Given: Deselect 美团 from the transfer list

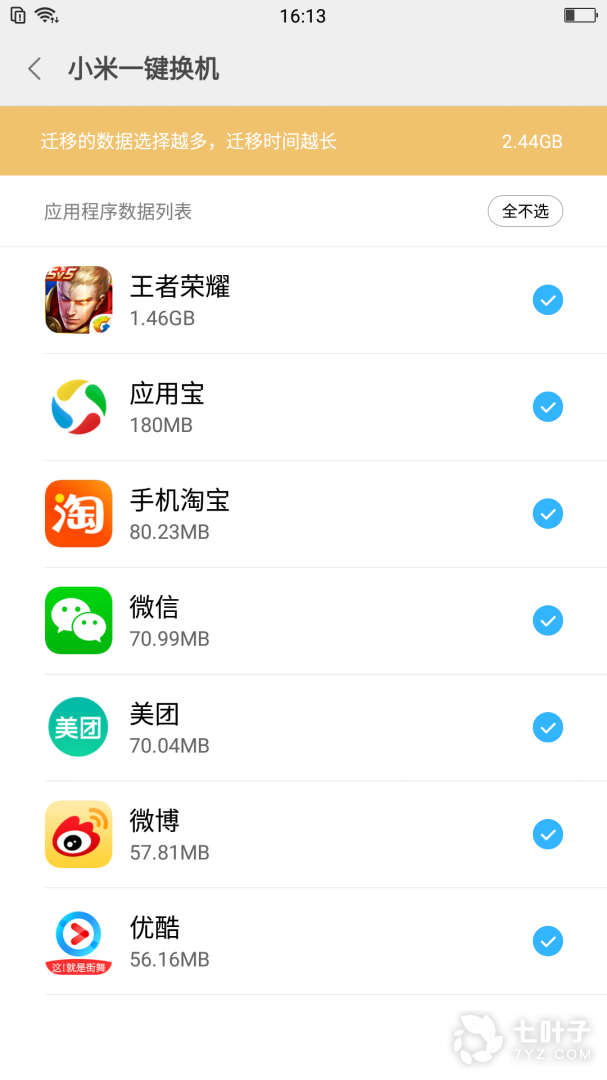Looking at the screenshot, I should pyautogui.click(x=548, y=727).
